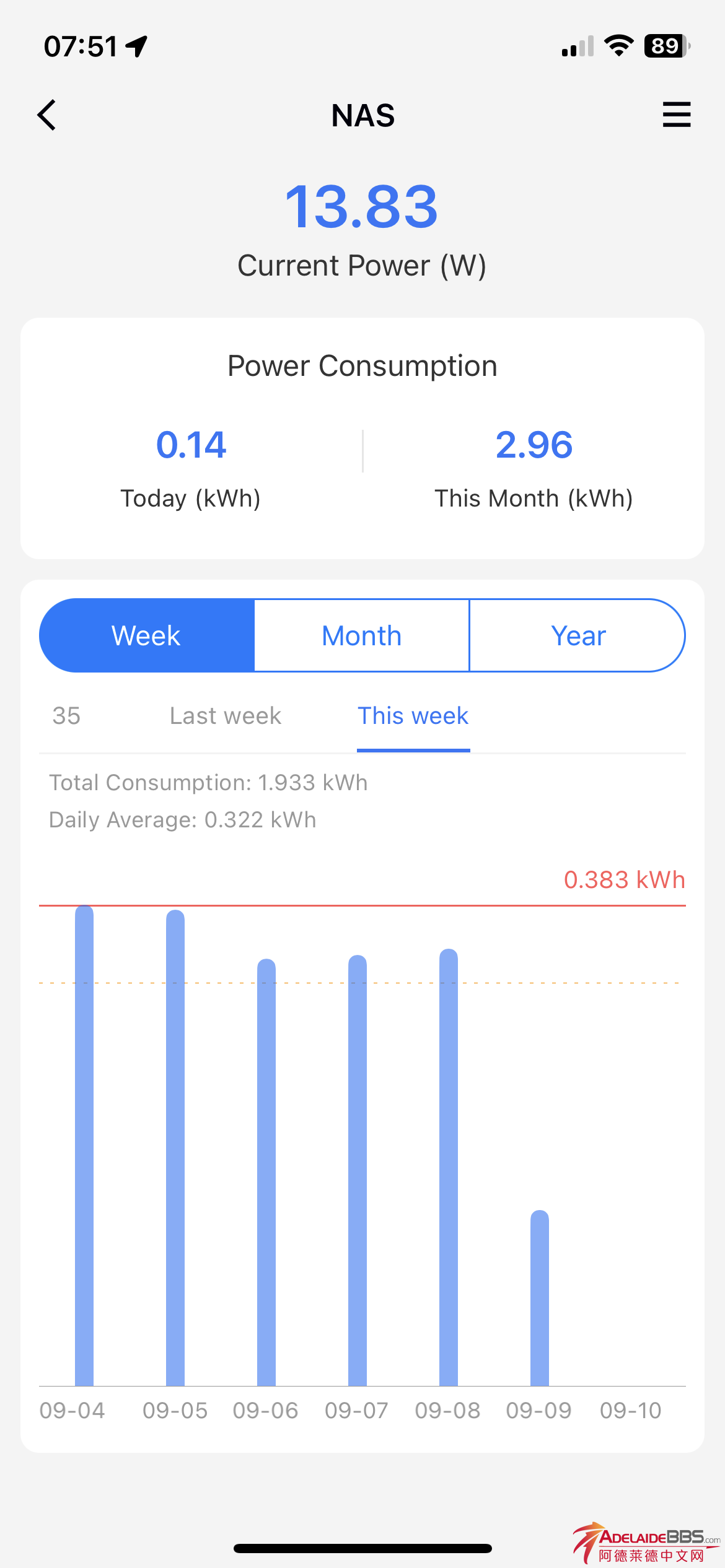The height and width of the screenshot is (1568, 725).
Task: Open the hamburger menu
Action: pyautogui.click(x=676, y=115)
